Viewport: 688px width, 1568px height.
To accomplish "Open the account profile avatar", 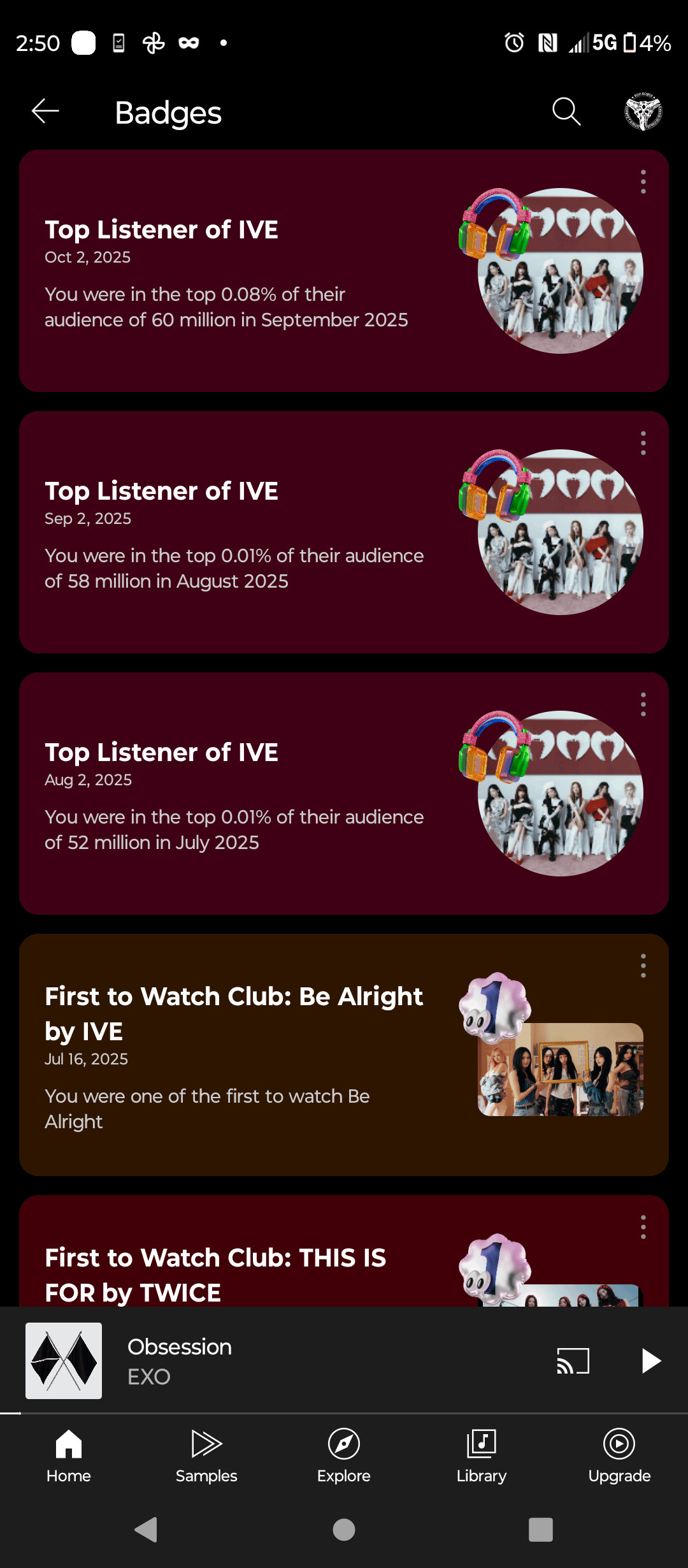I will coord(643,112).
